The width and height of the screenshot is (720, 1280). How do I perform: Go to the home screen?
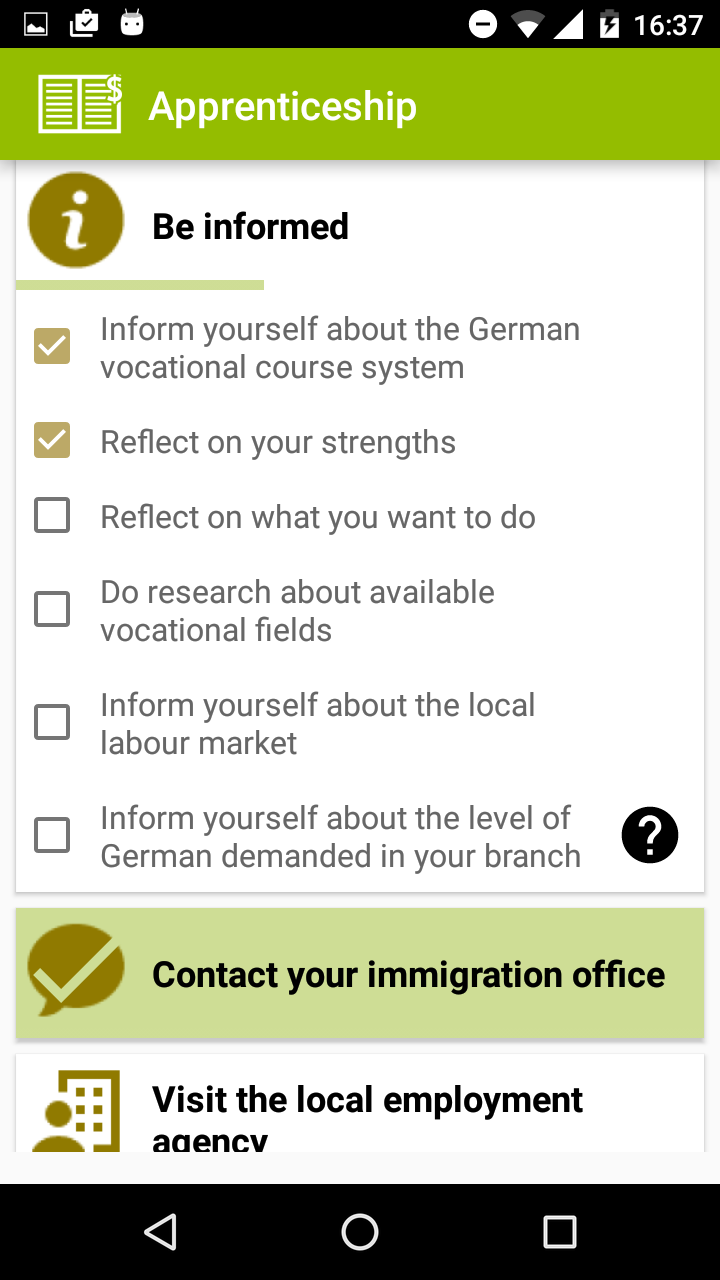point(360,1232)
